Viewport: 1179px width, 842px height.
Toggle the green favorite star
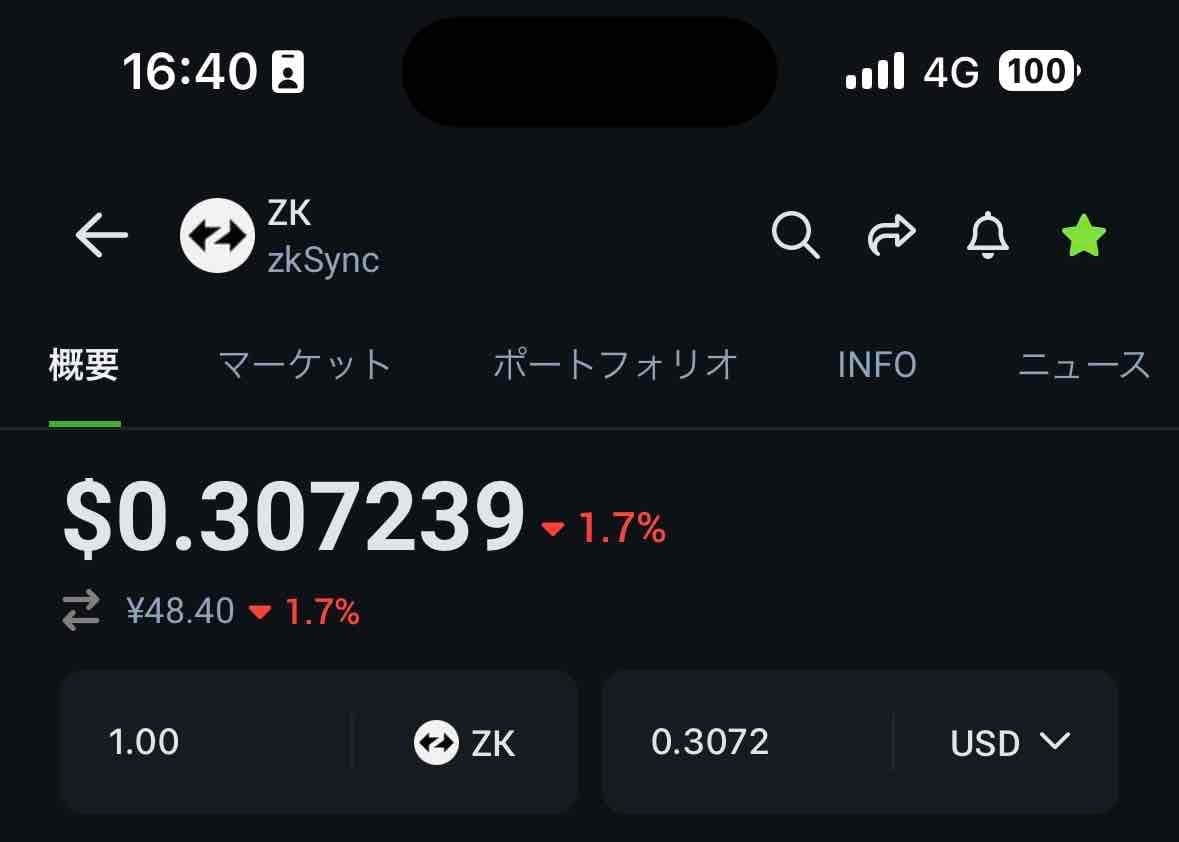pyautogui.click(x=1083, y=238)
